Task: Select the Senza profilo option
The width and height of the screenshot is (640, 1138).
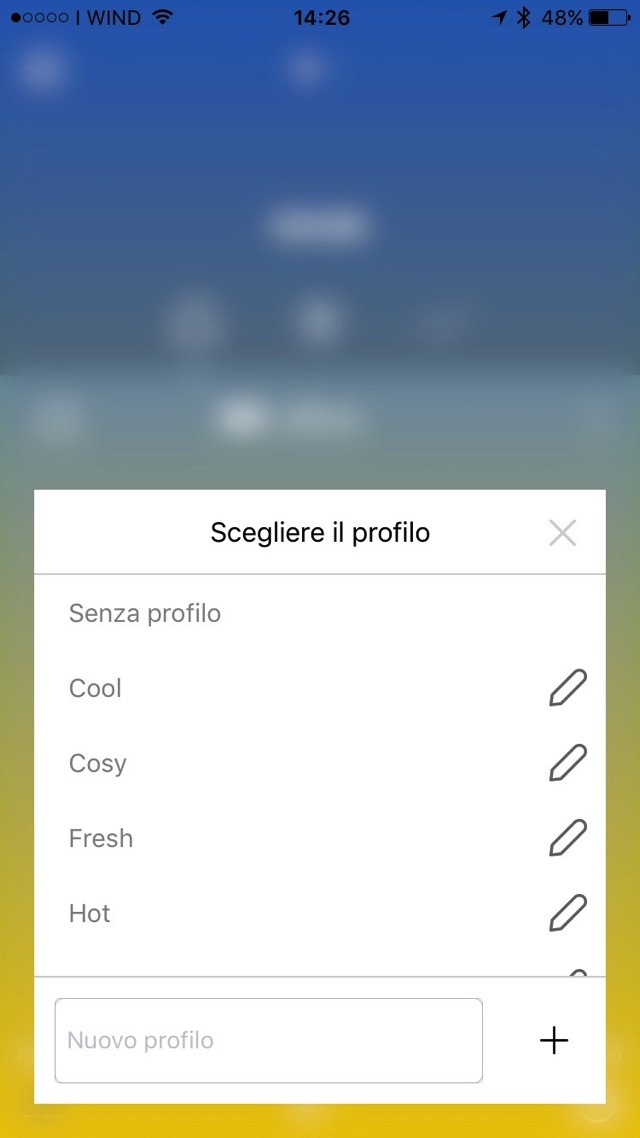Action: [x=145, y=613]
